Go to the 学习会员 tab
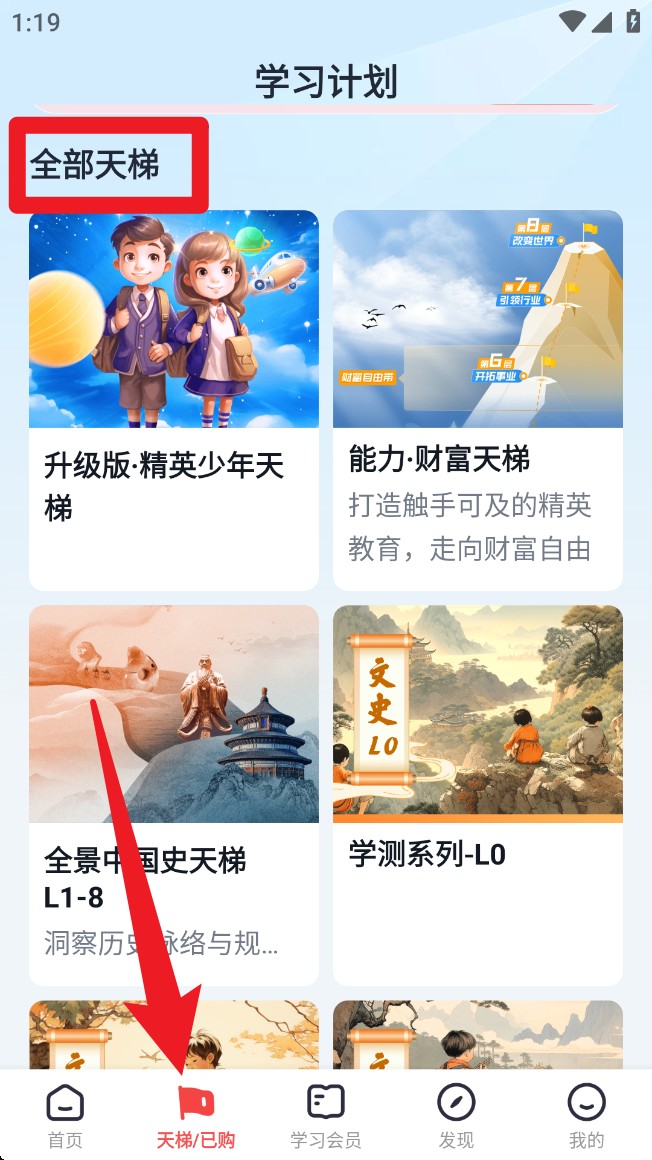The image size is (652, 1160). click(326, 1116)
